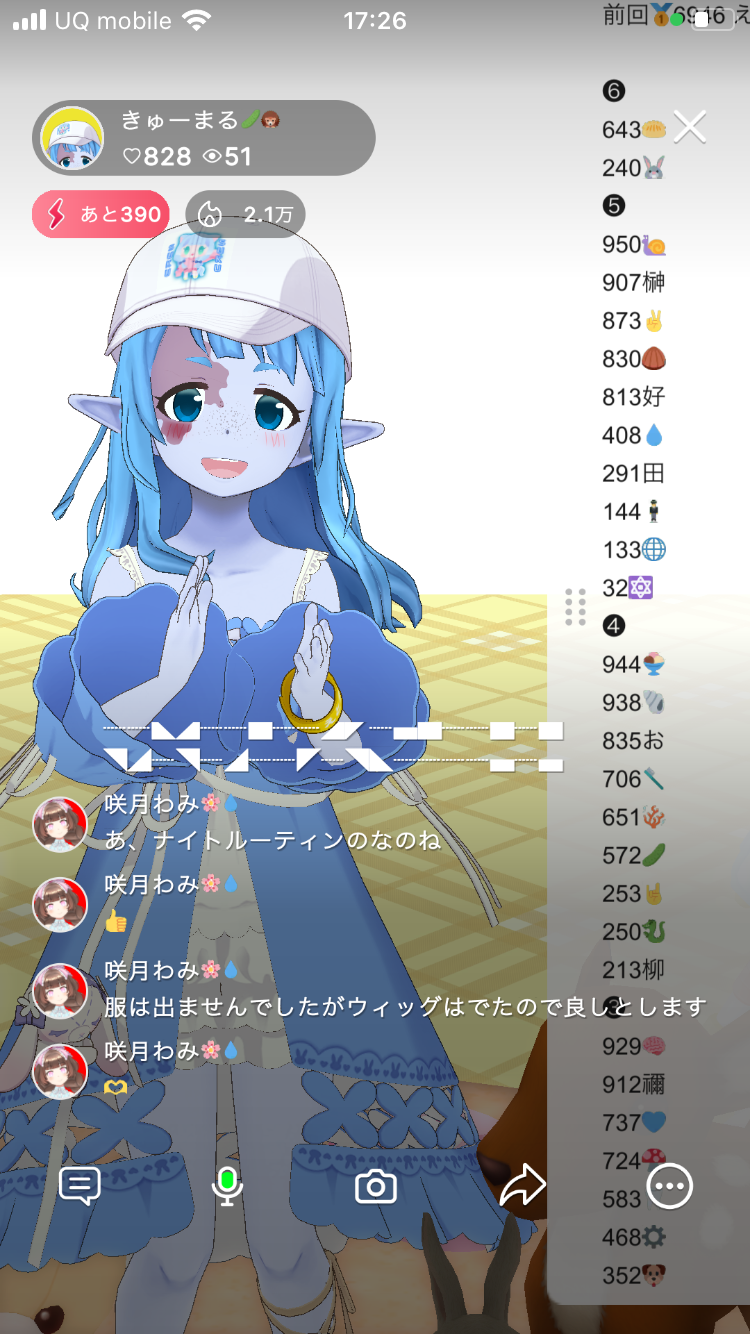The width and height of the screenshot is (750, 1334).
Task: Tap the drag handle on side panel
Action: [575, 607]
